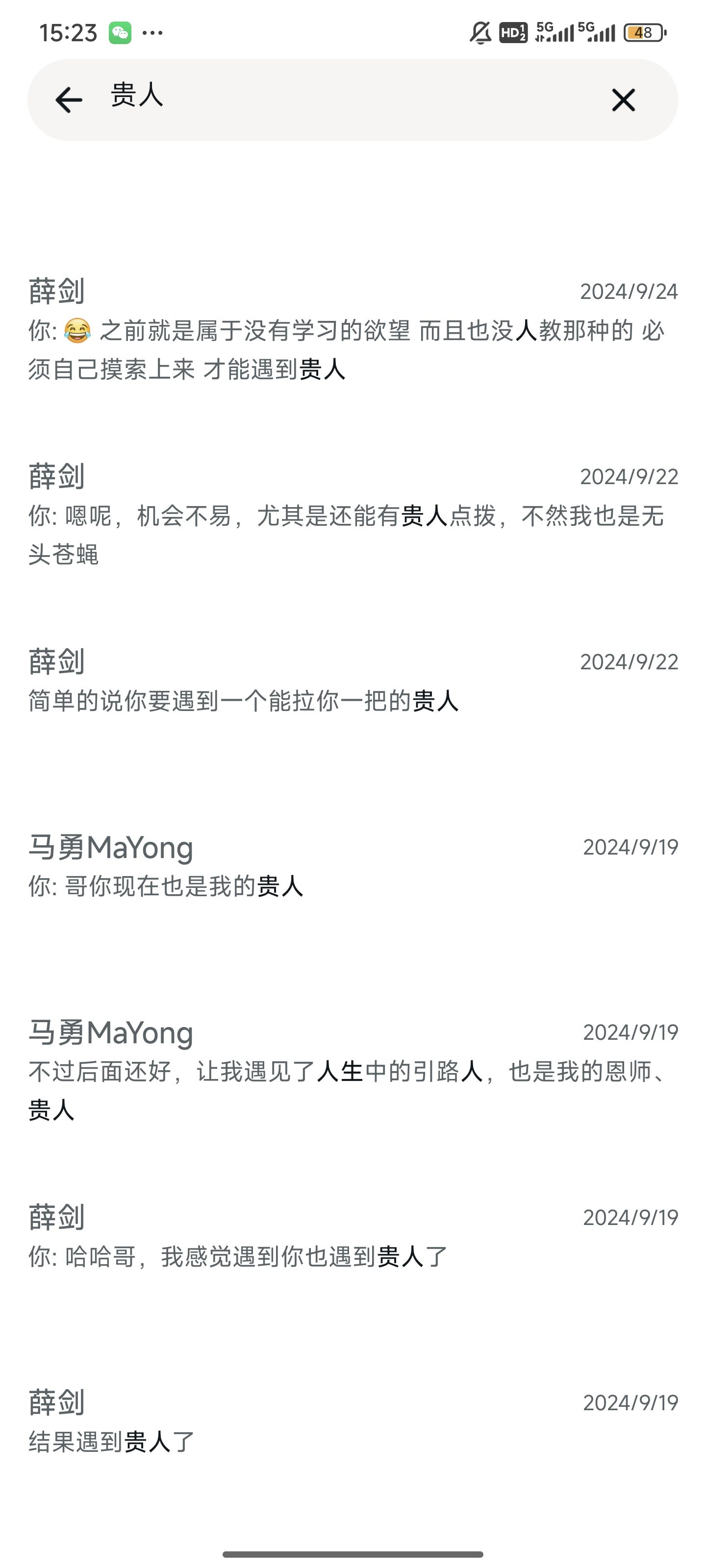Screen dimensions: 706x1568
Task: Open 薛剑's result '结果遇到贵人了'
Action: pyautogui.click(x=353, y=1422)
